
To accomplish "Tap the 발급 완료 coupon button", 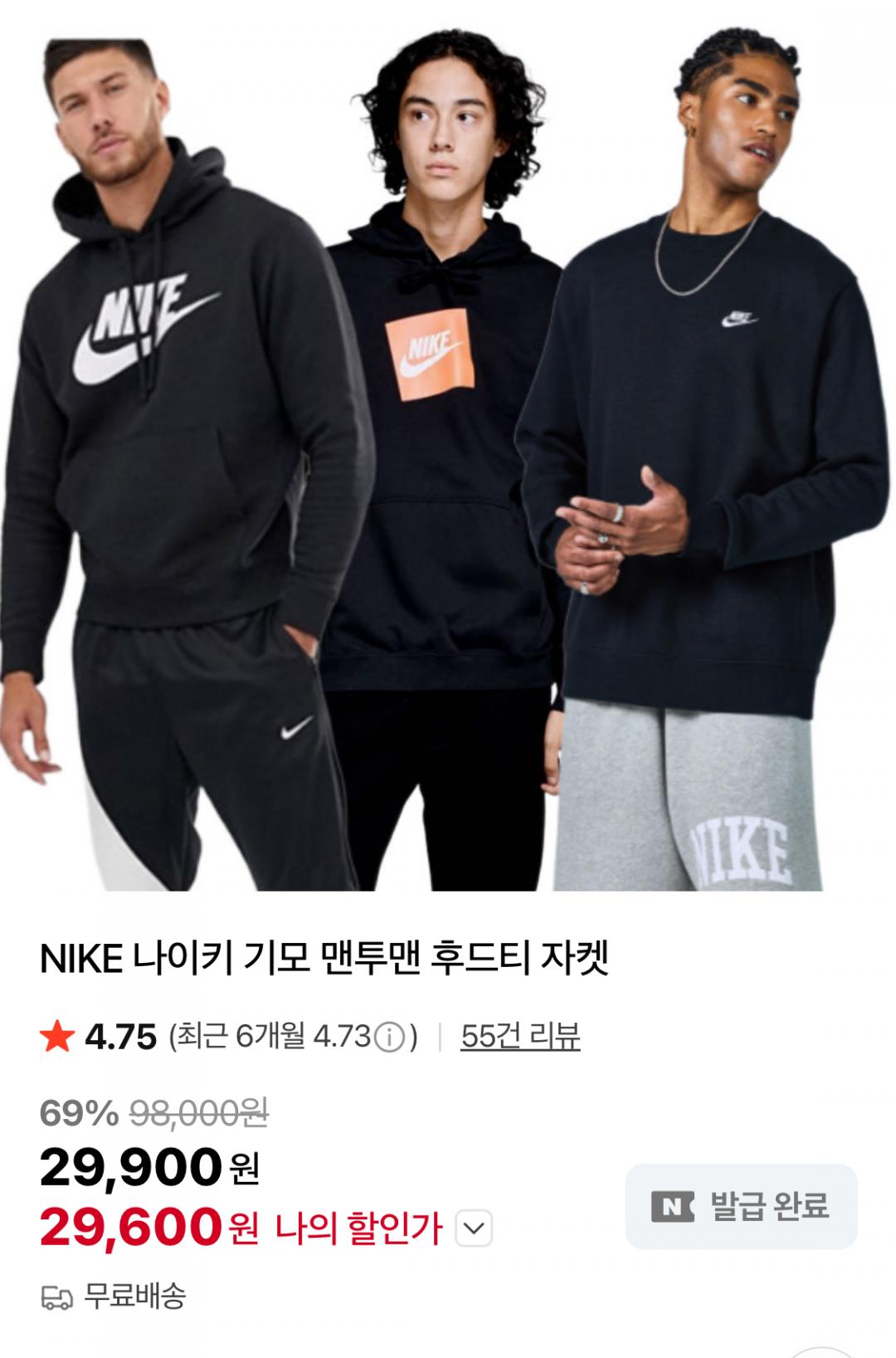I will [x=741, y=1205].
